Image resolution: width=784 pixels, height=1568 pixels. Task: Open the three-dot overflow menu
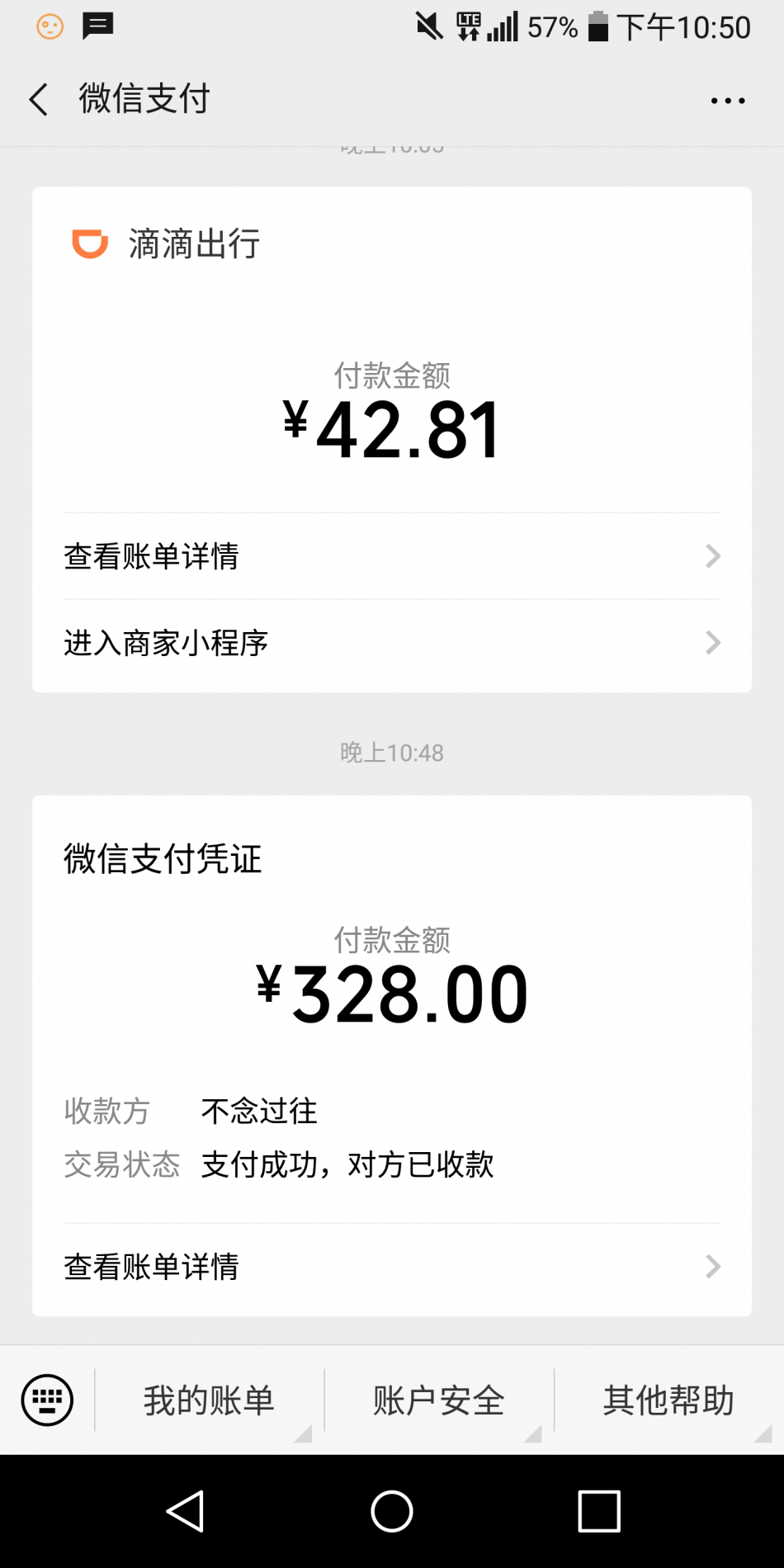tap(728, 101)
